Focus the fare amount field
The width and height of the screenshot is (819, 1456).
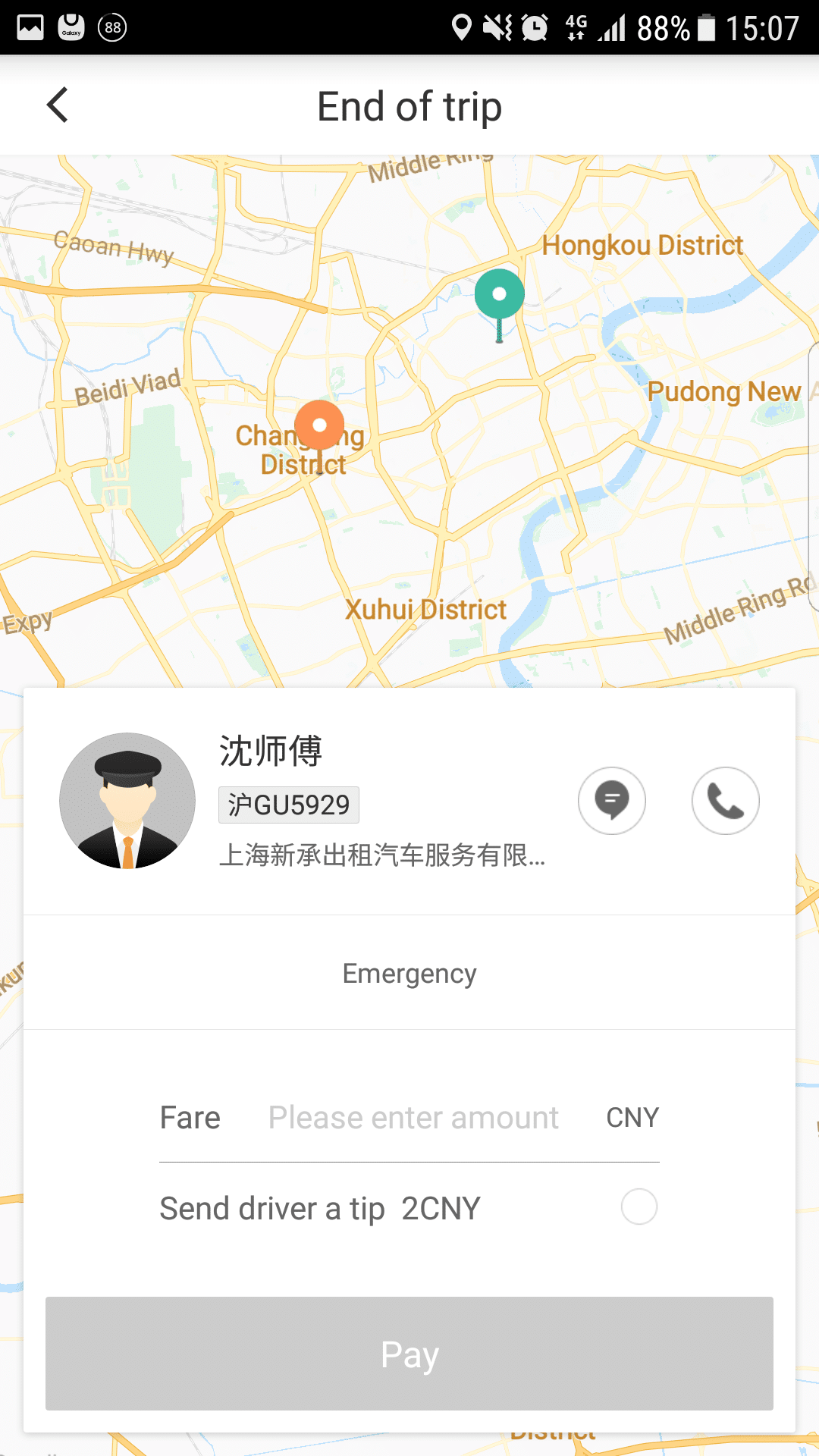413,1118
